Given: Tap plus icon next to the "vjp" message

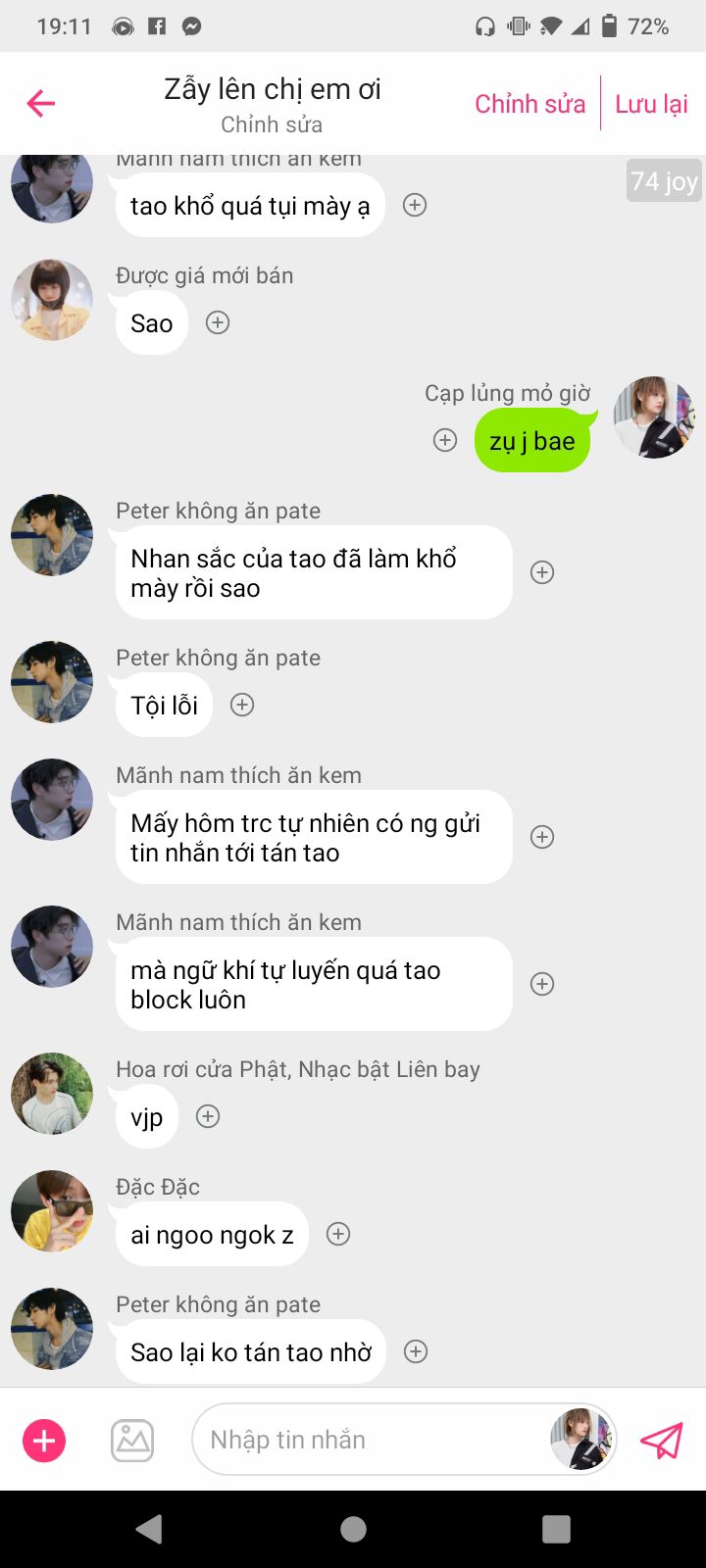Looking at the screenshot, I should 208,1116.
